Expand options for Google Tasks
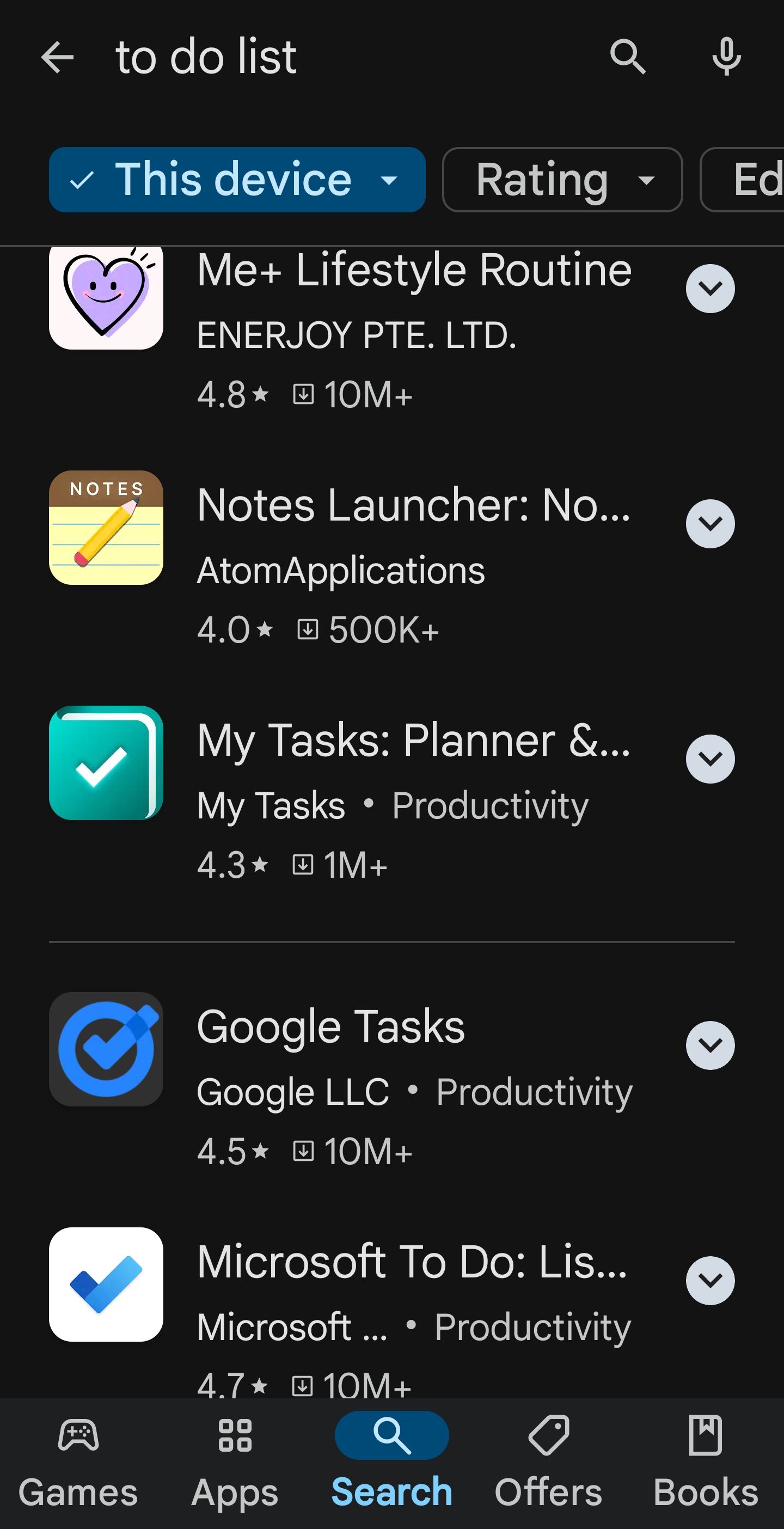Screen dimensions: 784x1529 [710, 1045]
